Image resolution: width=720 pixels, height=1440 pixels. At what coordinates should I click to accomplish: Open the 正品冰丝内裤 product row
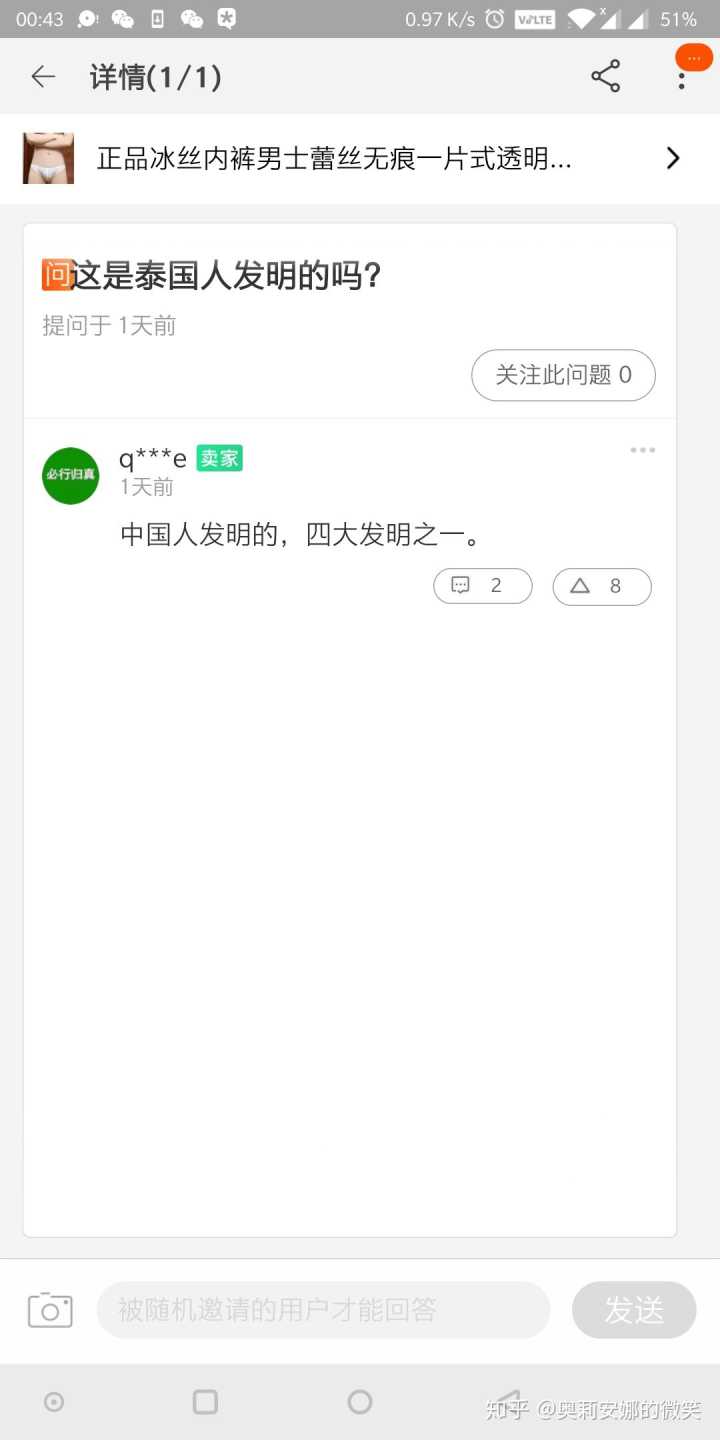tap(360, 158)
